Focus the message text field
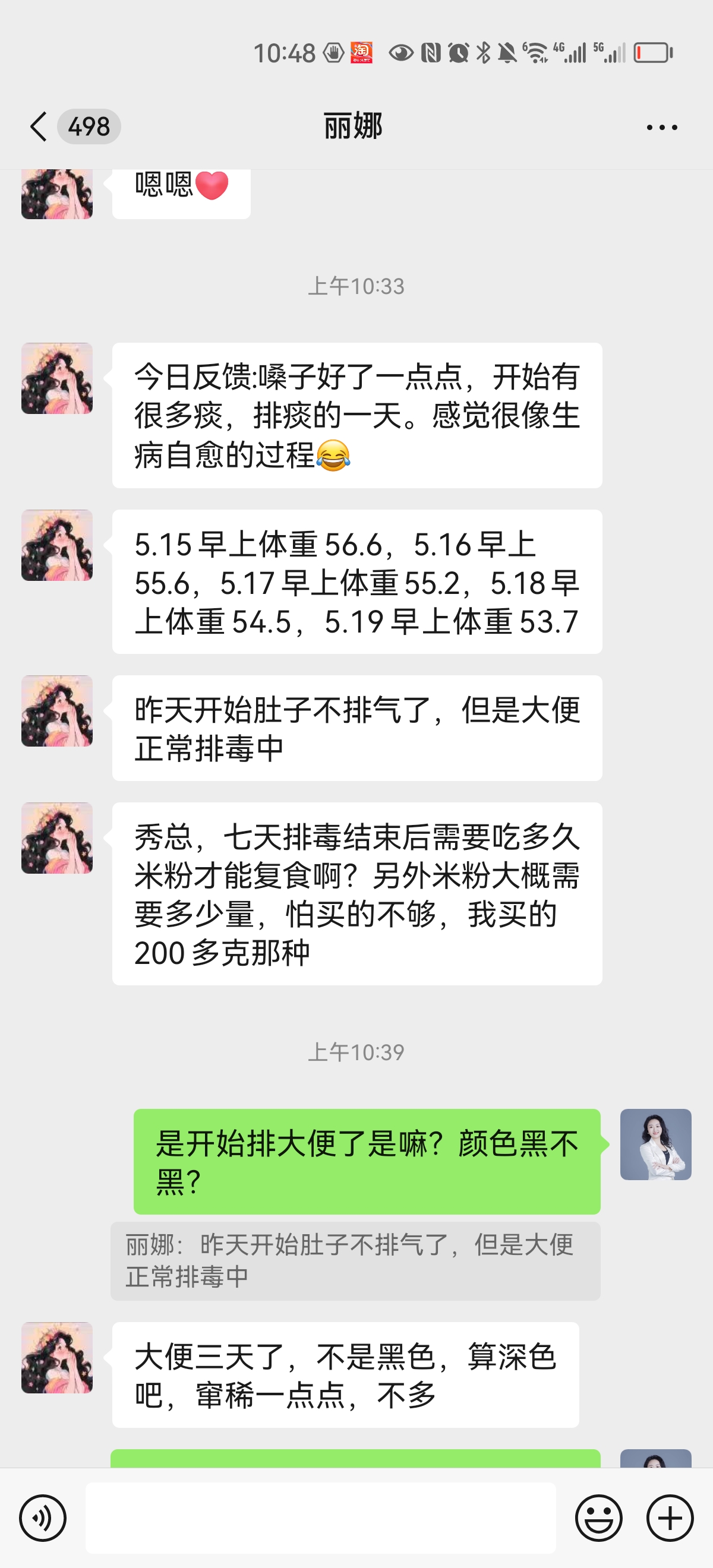Viewport: 713px width, 1568px height. click(320, 1518)
